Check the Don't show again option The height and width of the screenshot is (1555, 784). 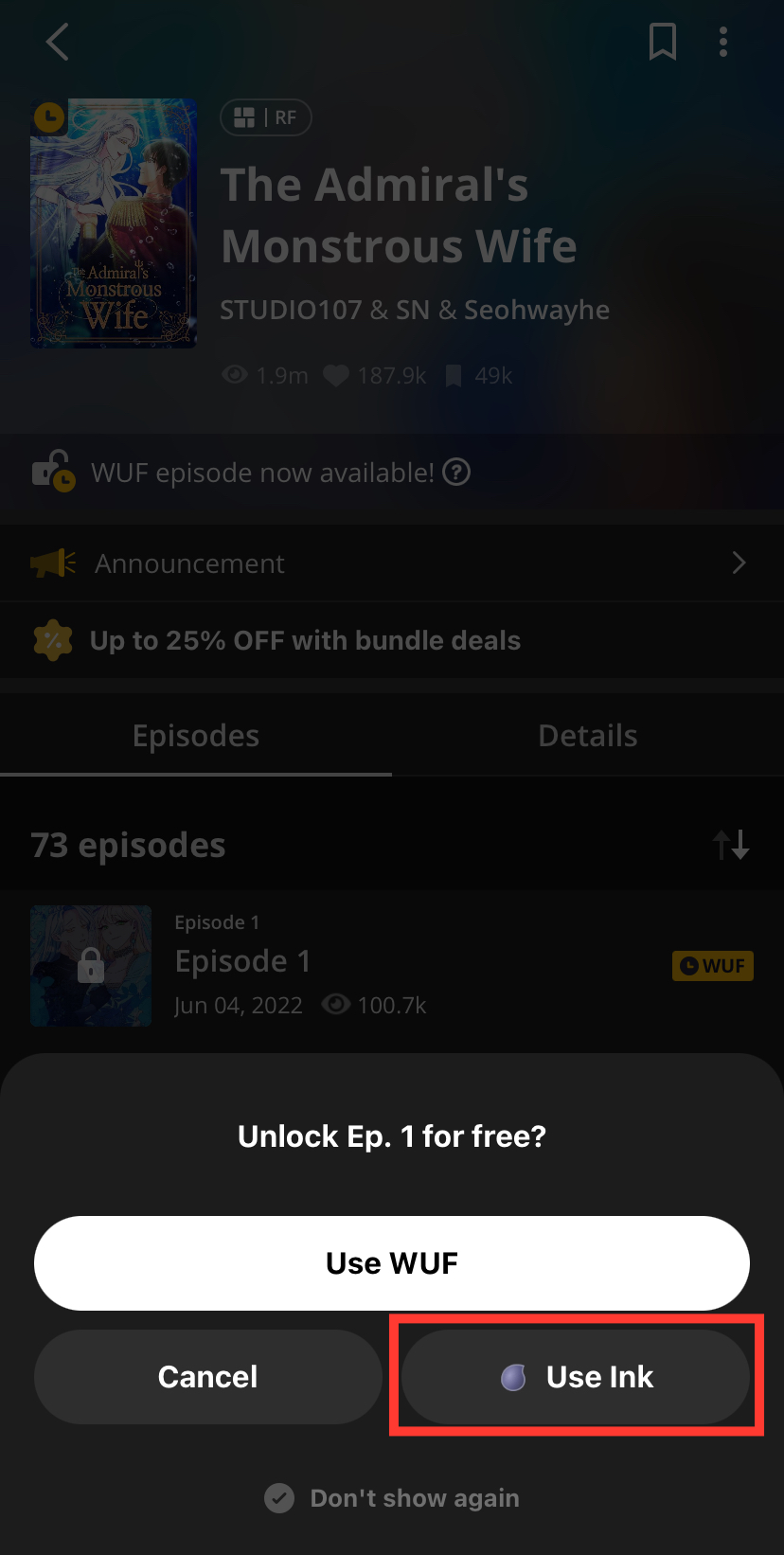pyautogui.click(x=279, y=1497)
